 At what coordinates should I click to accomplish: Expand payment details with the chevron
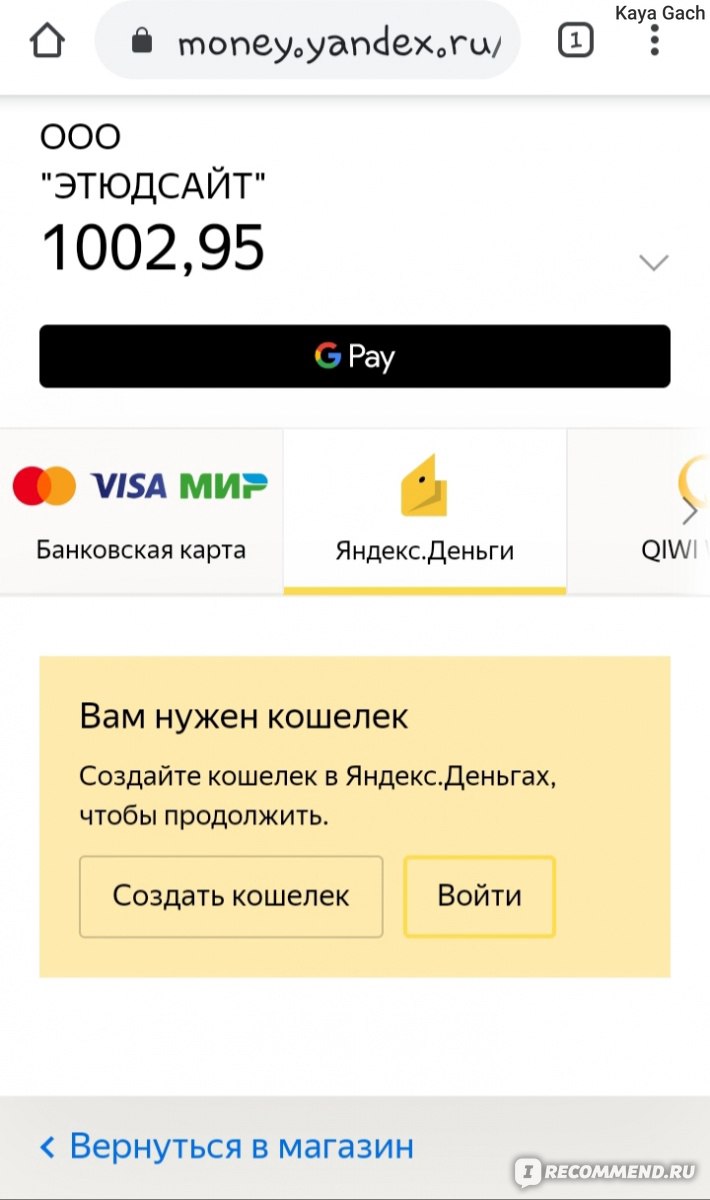pos(653,263)
